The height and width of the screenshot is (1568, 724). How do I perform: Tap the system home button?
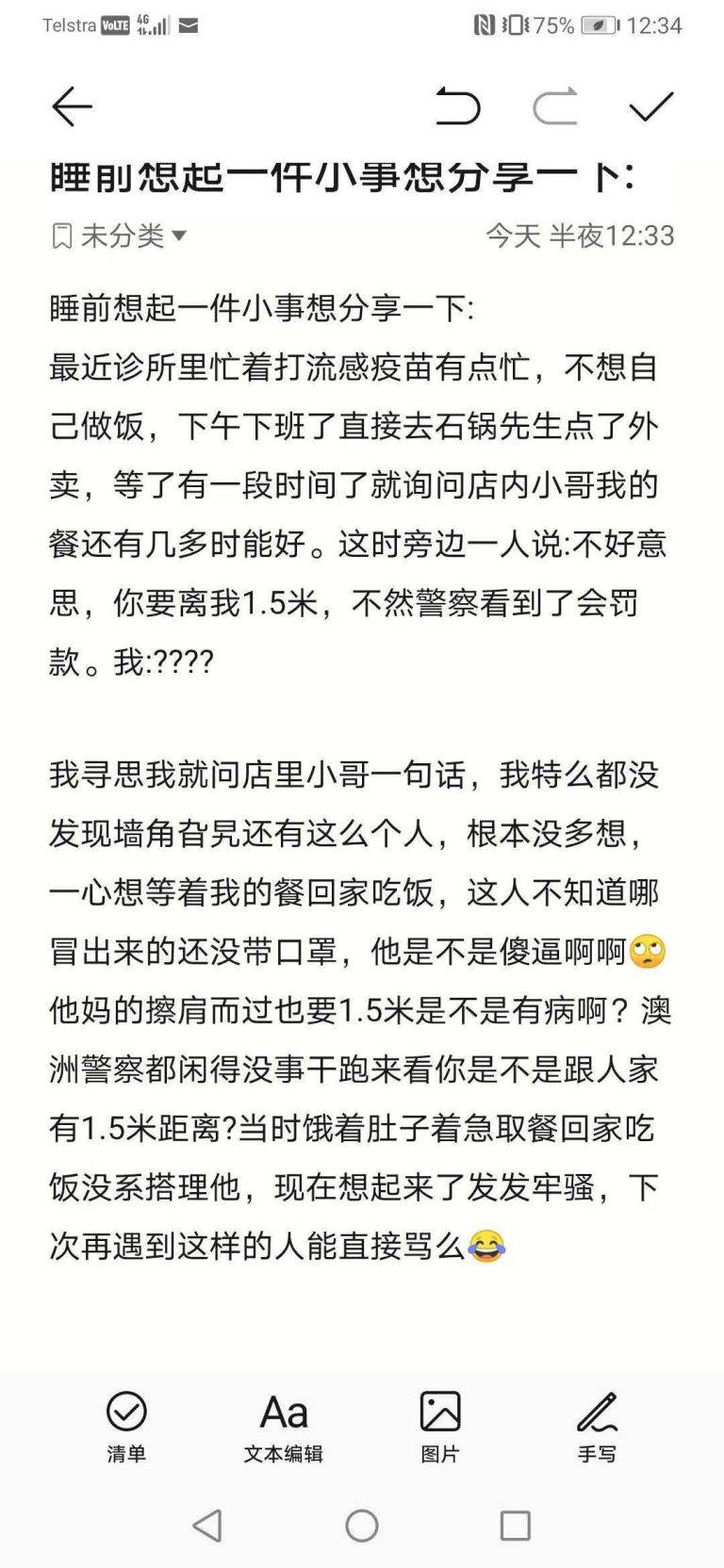pos(362,1525)
